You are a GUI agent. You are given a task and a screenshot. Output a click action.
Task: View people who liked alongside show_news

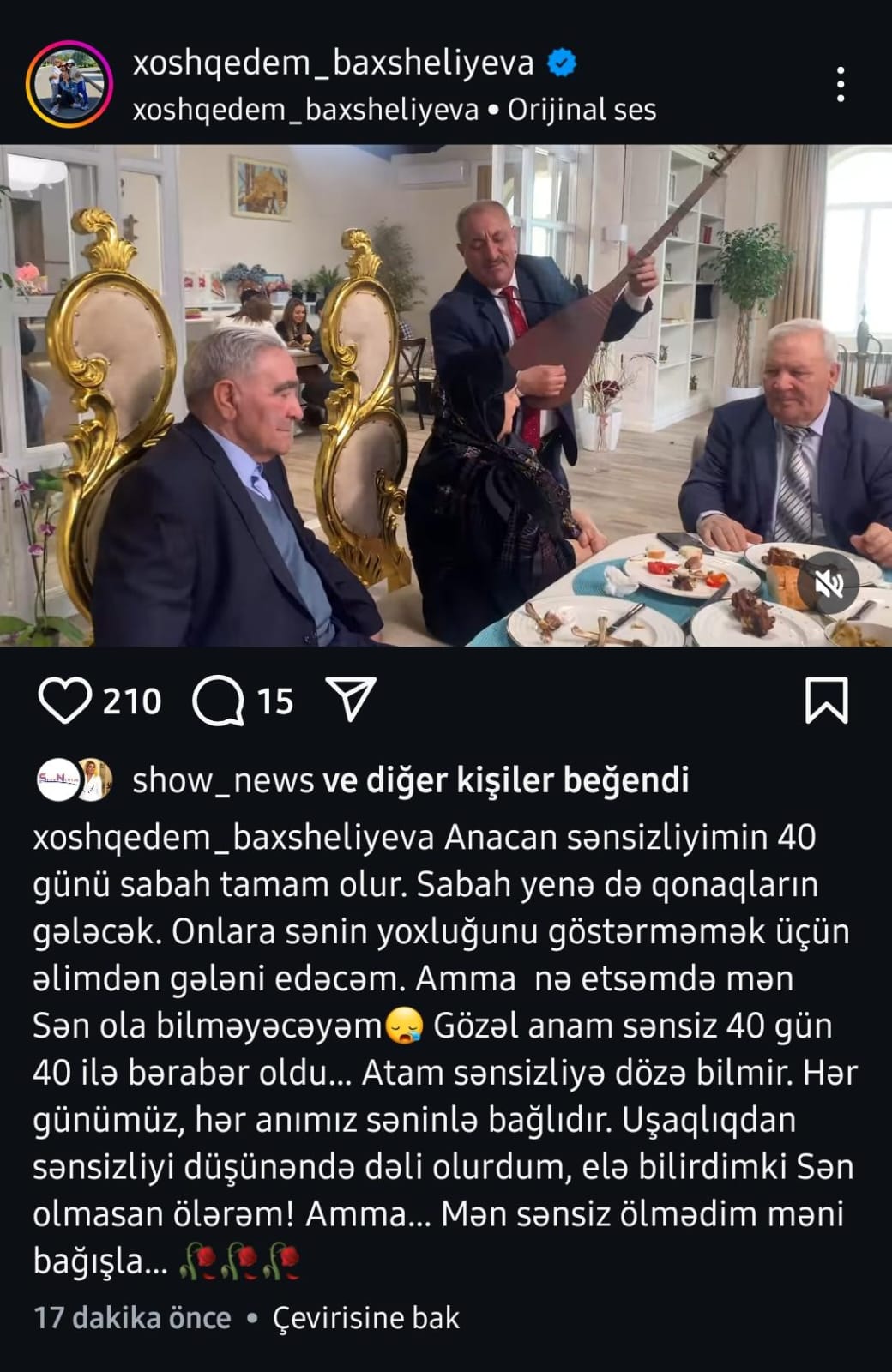click(x=506, y=780)
